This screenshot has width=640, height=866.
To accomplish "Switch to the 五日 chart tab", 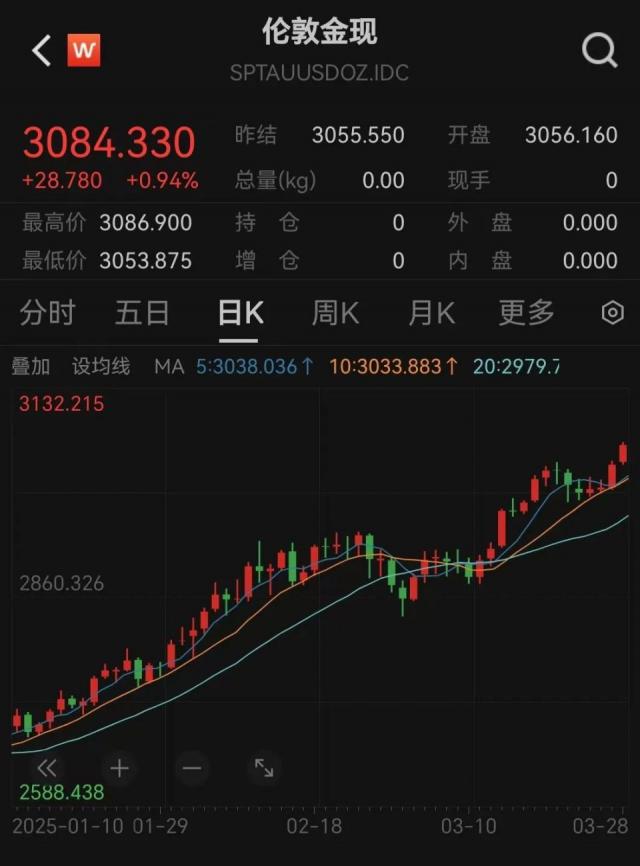I will [x=142, y=313].
